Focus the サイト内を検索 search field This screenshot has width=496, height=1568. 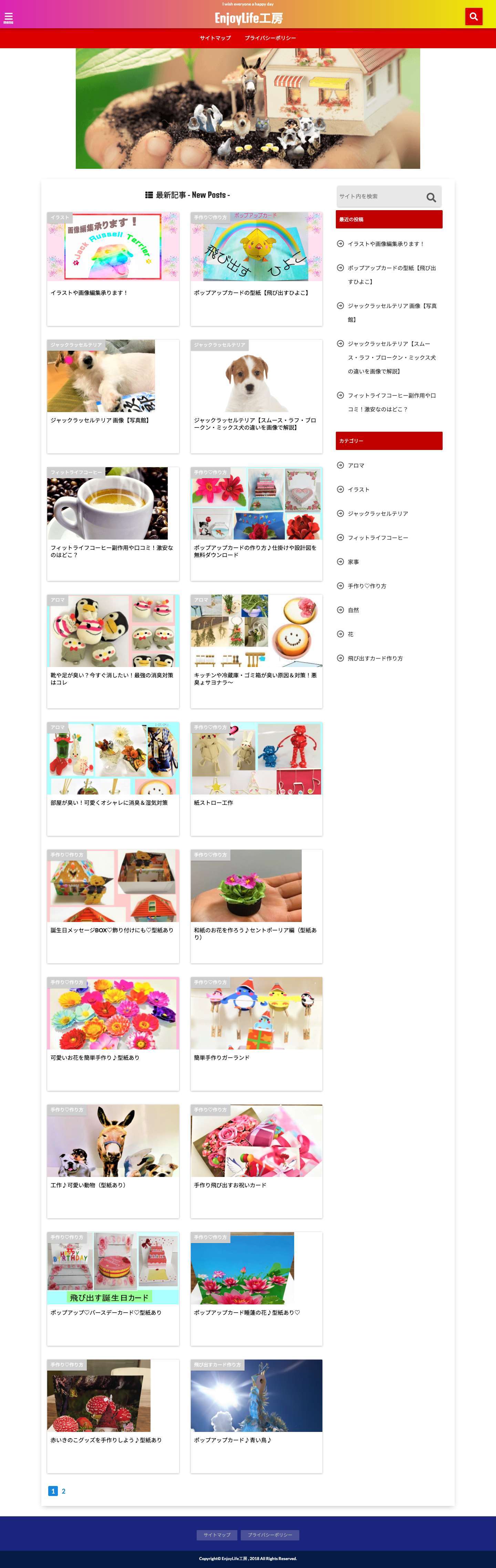click(380, 197)
